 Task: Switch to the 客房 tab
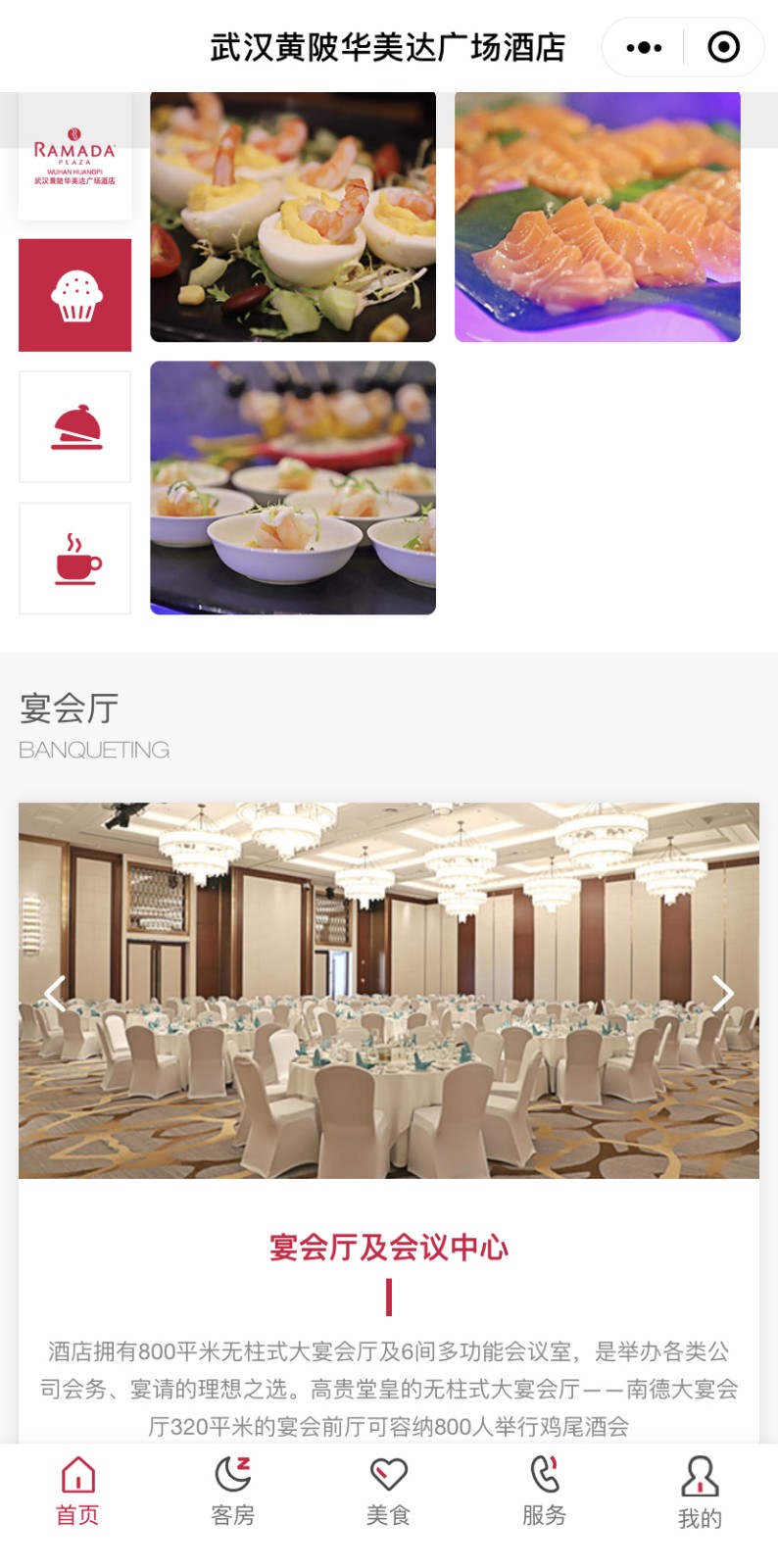(233, 1492)
